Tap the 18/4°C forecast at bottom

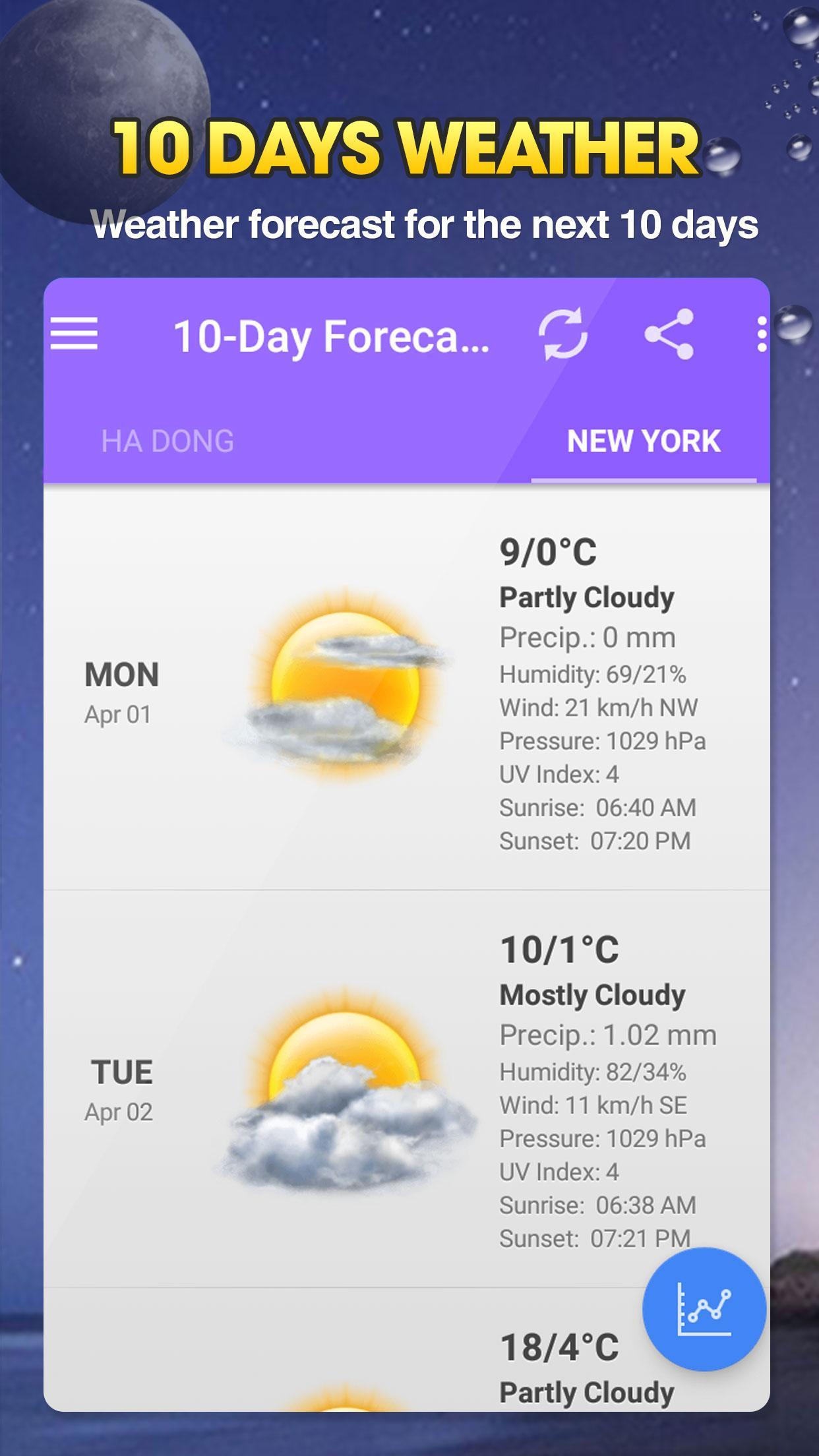point(562,1347)
